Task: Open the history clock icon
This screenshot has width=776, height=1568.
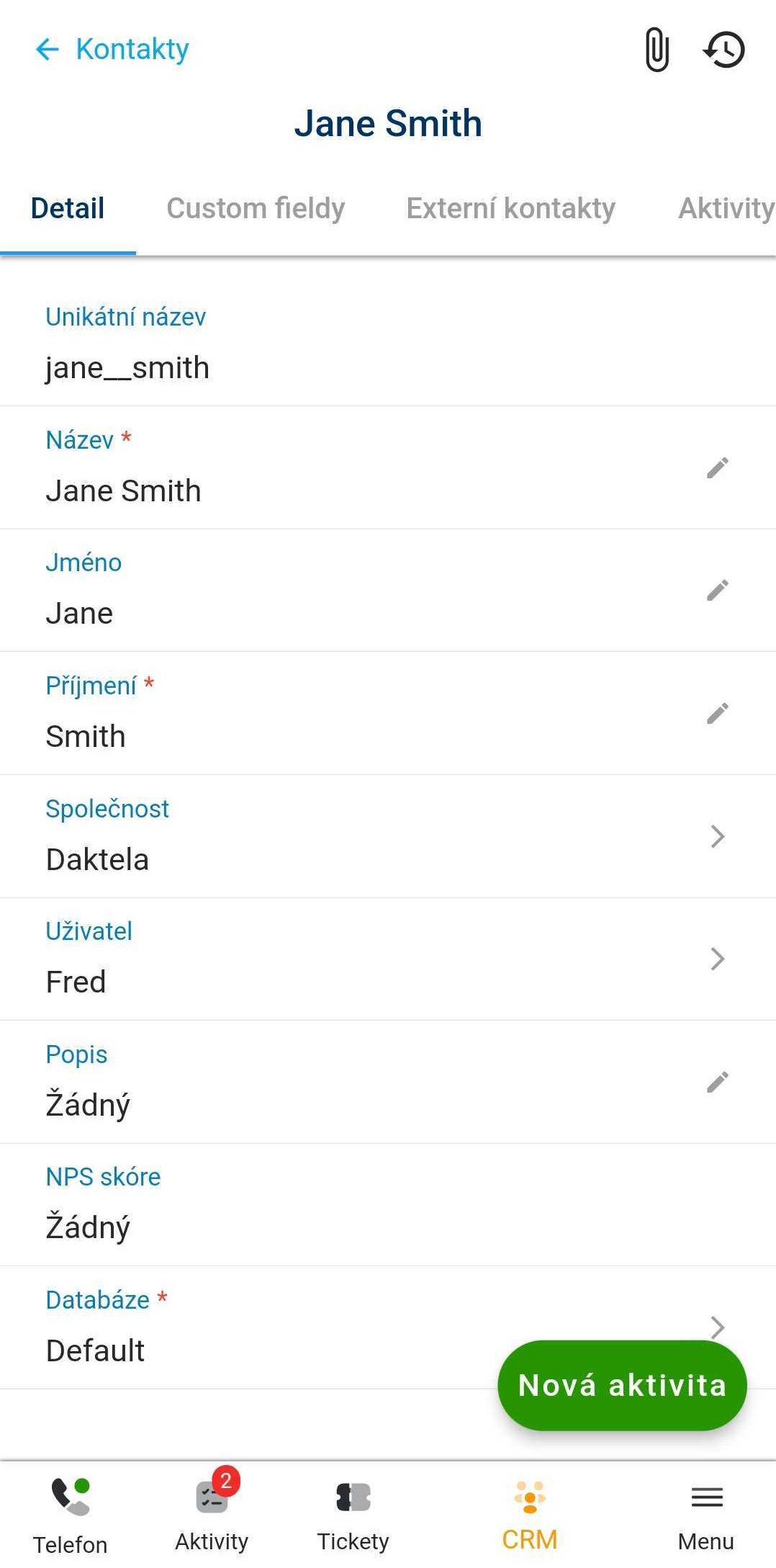Action: click(x=723, y=50)
